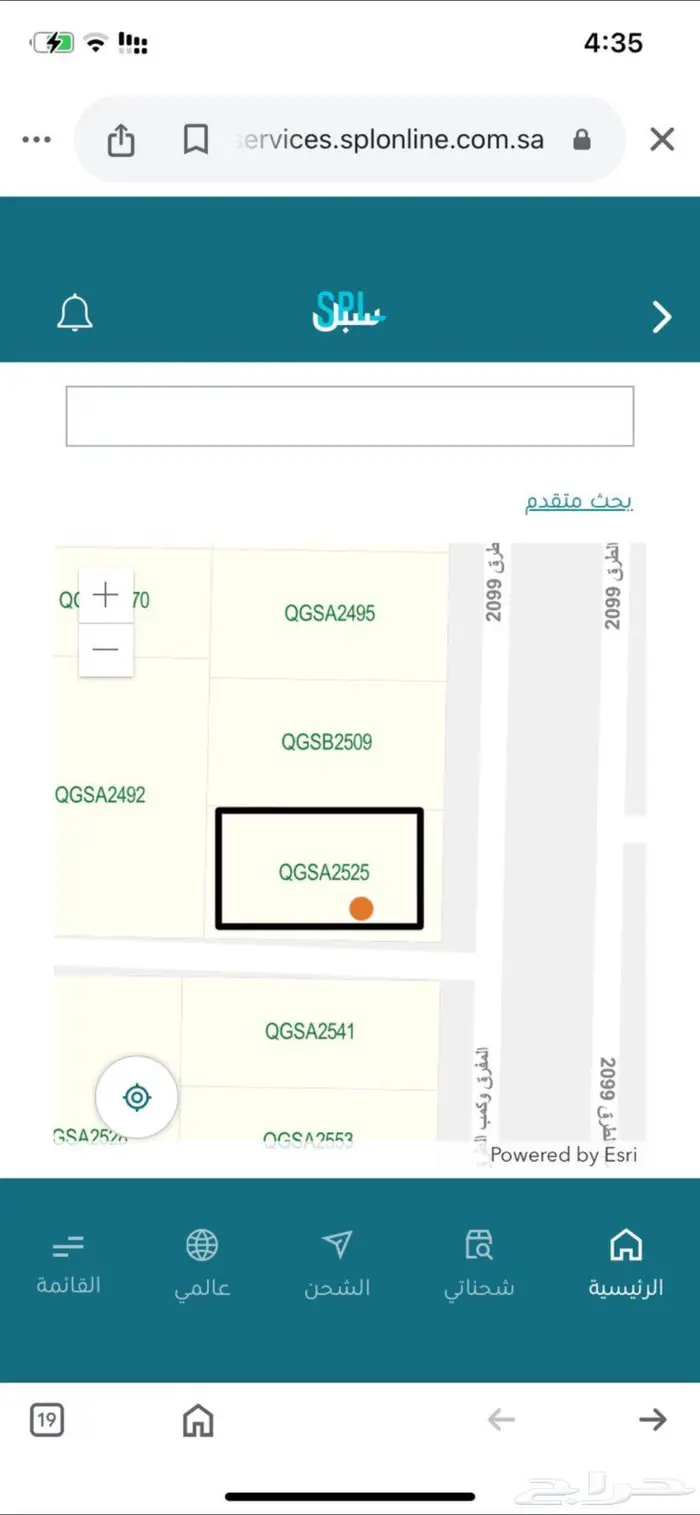
Task: Close the in-app browser
Action: 662,140
